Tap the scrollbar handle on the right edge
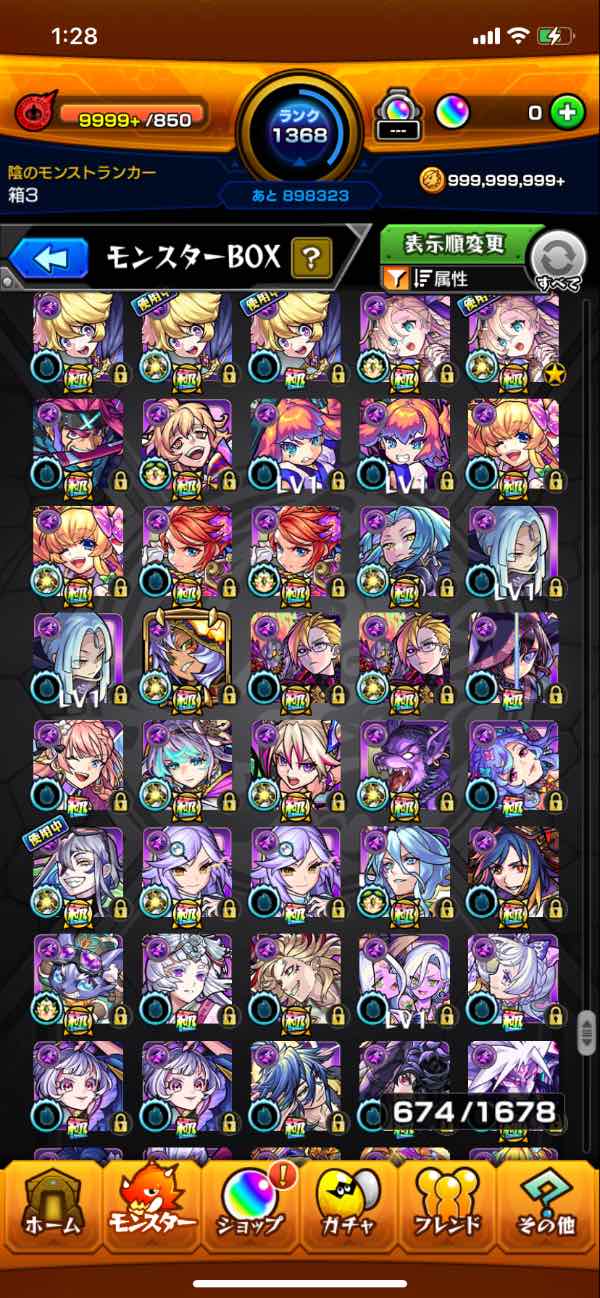 coord(587,1031)
